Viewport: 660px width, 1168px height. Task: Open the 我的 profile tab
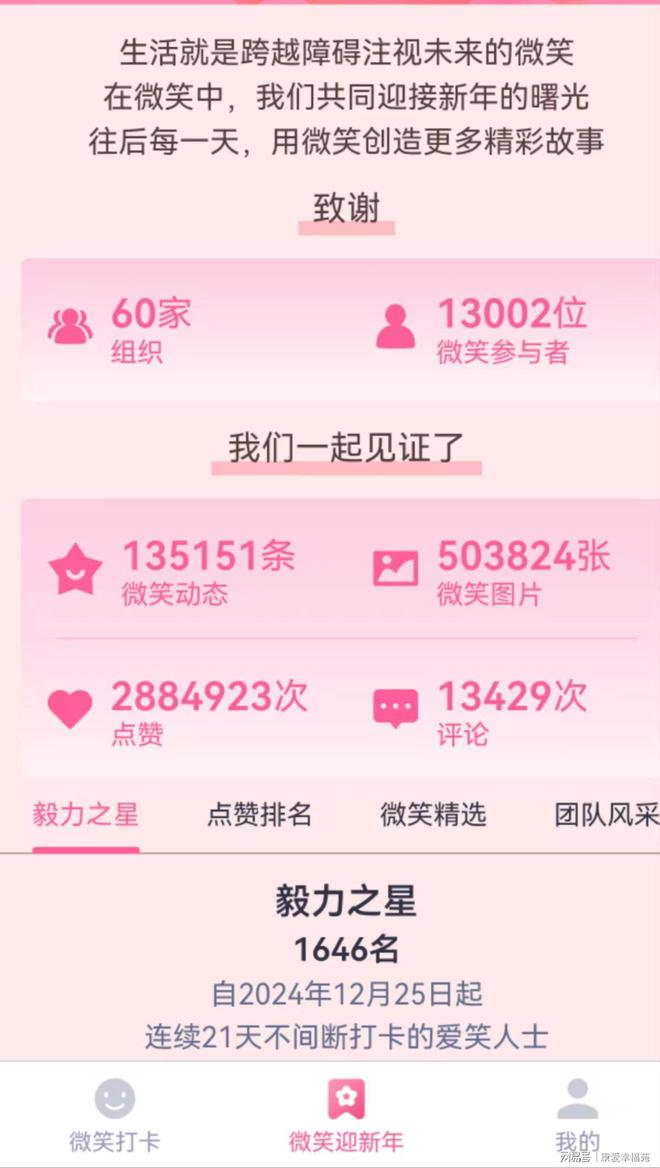coord(577,1116)
